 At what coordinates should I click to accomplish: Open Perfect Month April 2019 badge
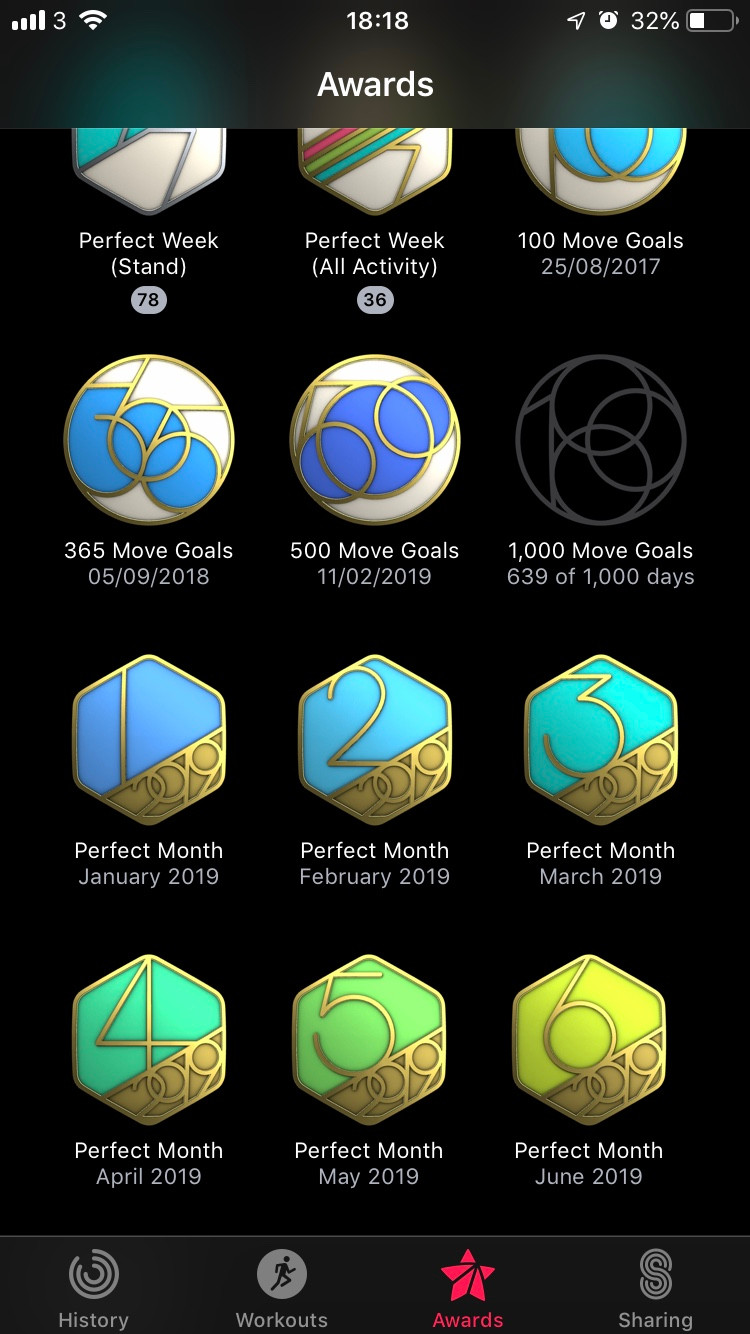click(x=149, y=1040)
